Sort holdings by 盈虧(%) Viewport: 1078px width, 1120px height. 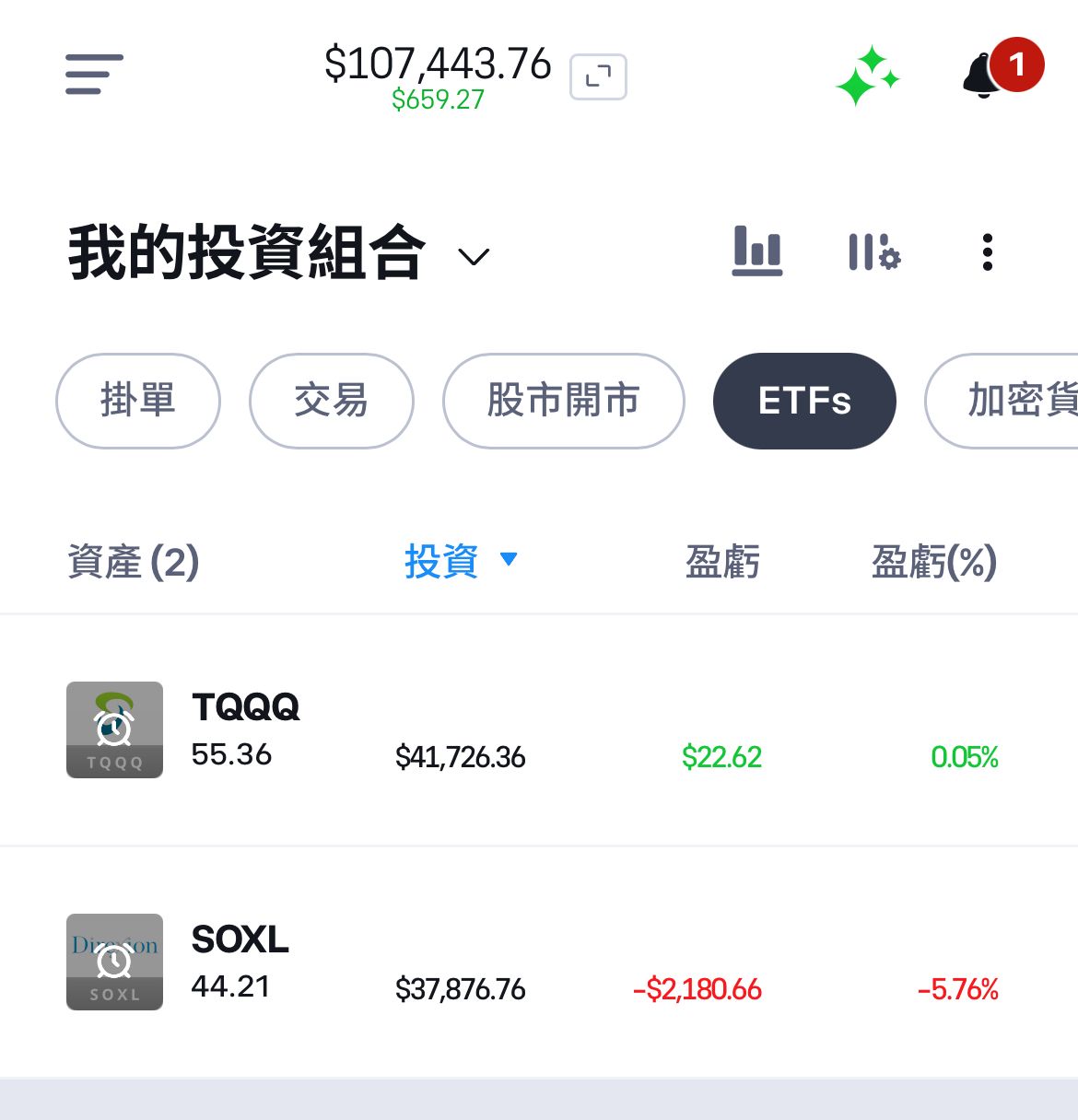[933, 562]
